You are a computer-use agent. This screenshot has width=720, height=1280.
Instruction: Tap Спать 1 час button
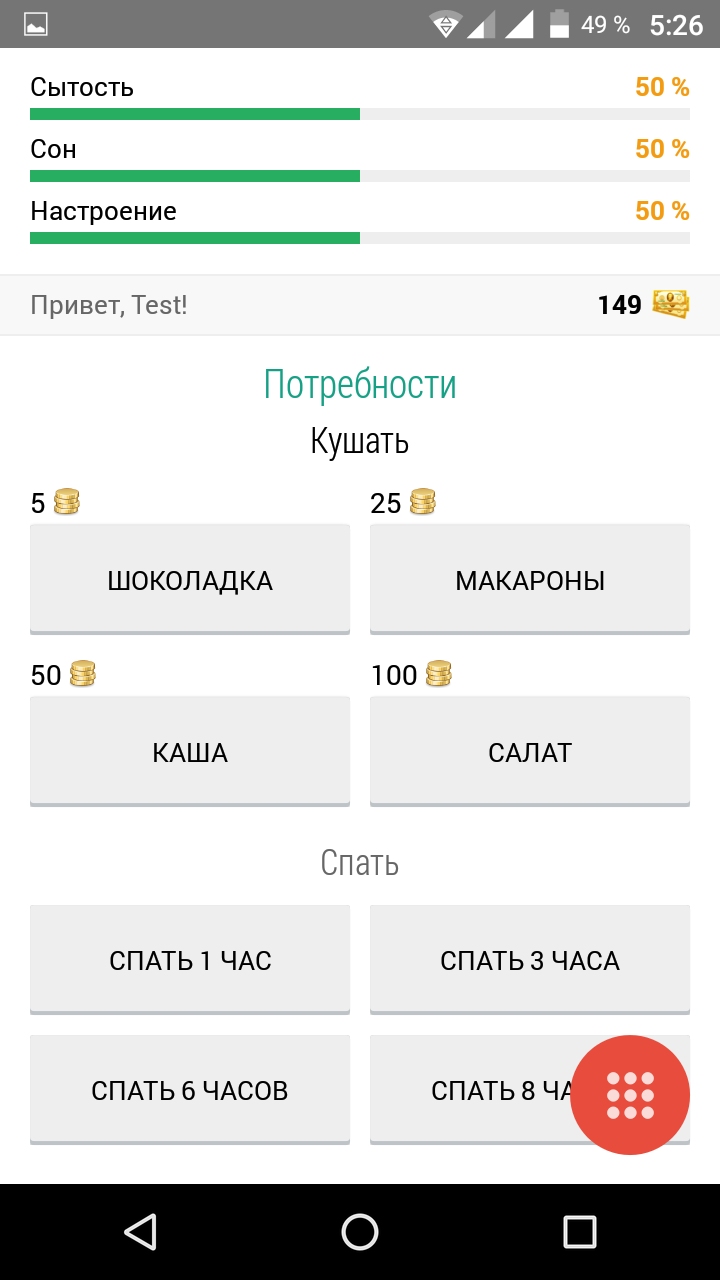[190, 960]
